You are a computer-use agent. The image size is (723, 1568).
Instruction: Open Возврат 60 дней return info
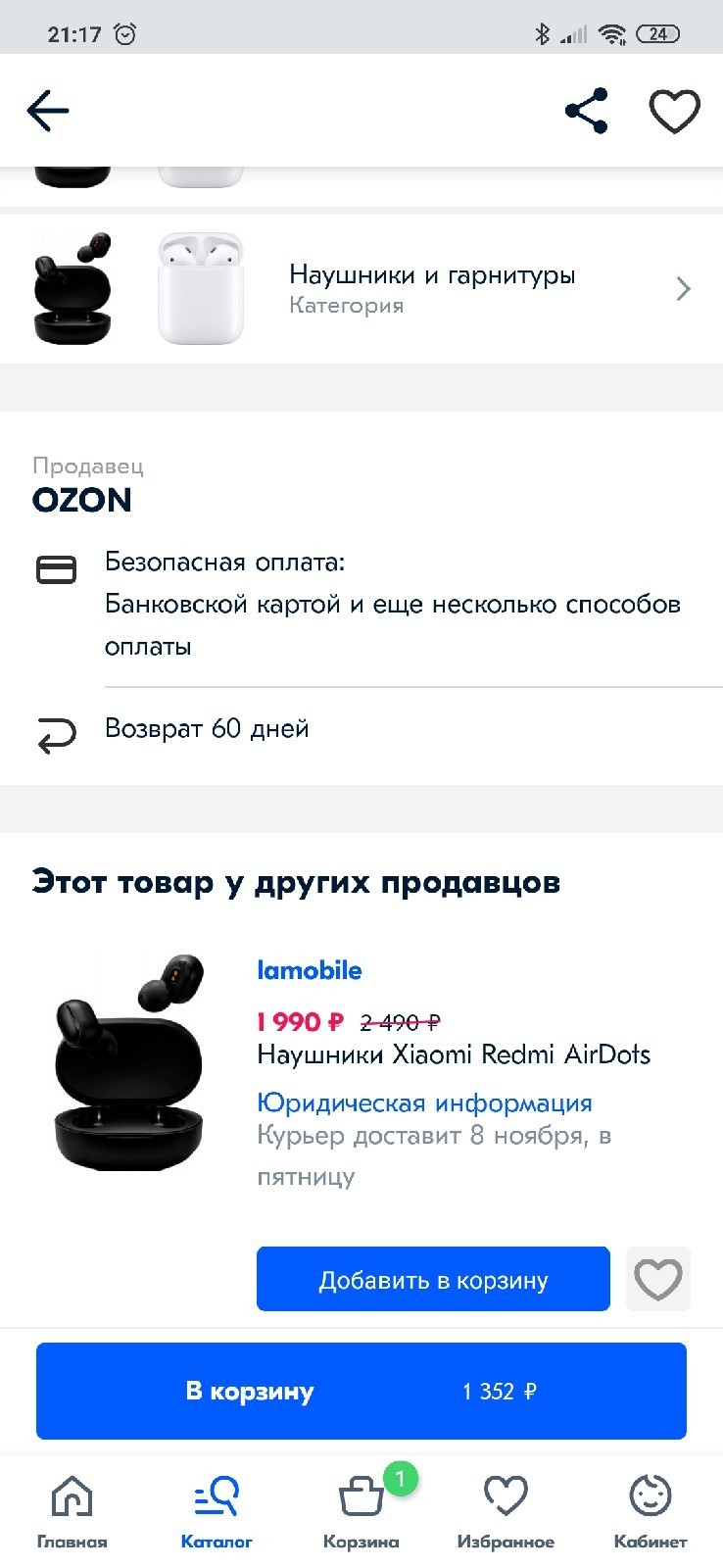tap(207, 729)
